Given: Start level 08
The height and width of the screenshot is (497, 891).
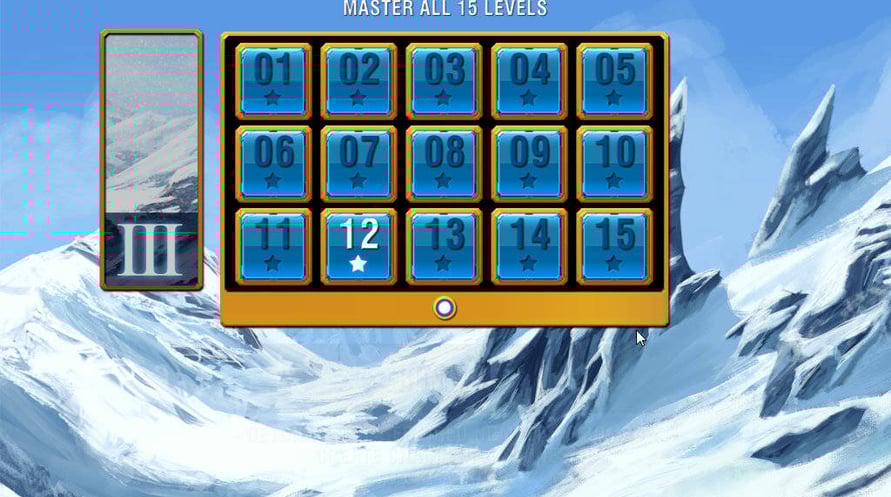Looking at the screenshot, I should click(444, 163).
